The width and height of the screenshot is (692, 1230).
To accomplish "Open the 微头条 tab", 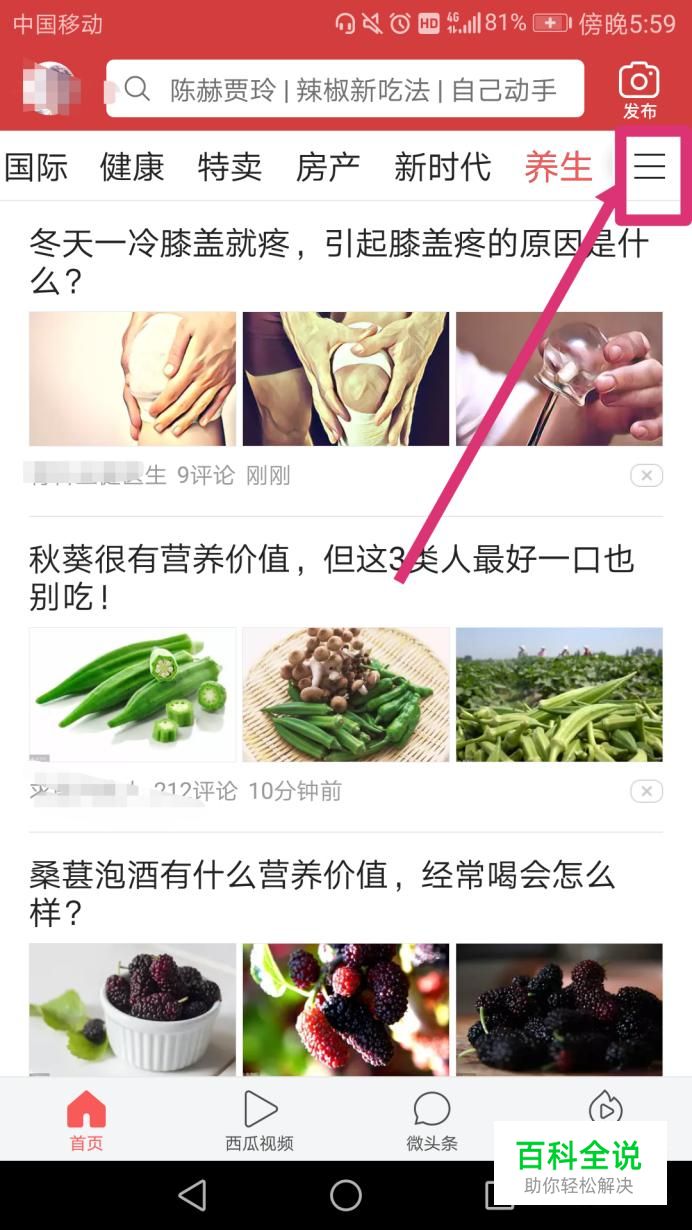I will click(x=432, y=1120).
